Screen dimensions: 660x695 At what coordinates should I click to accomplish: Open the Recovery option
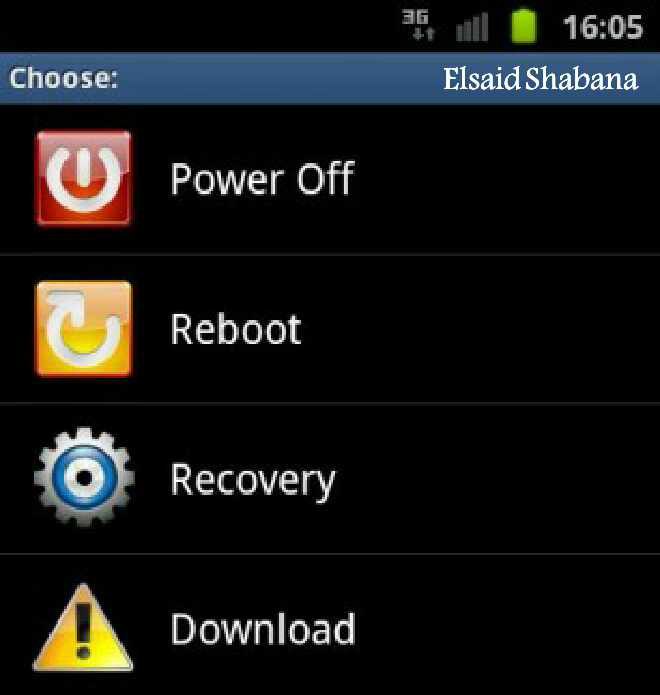click(x=252, y=480)
